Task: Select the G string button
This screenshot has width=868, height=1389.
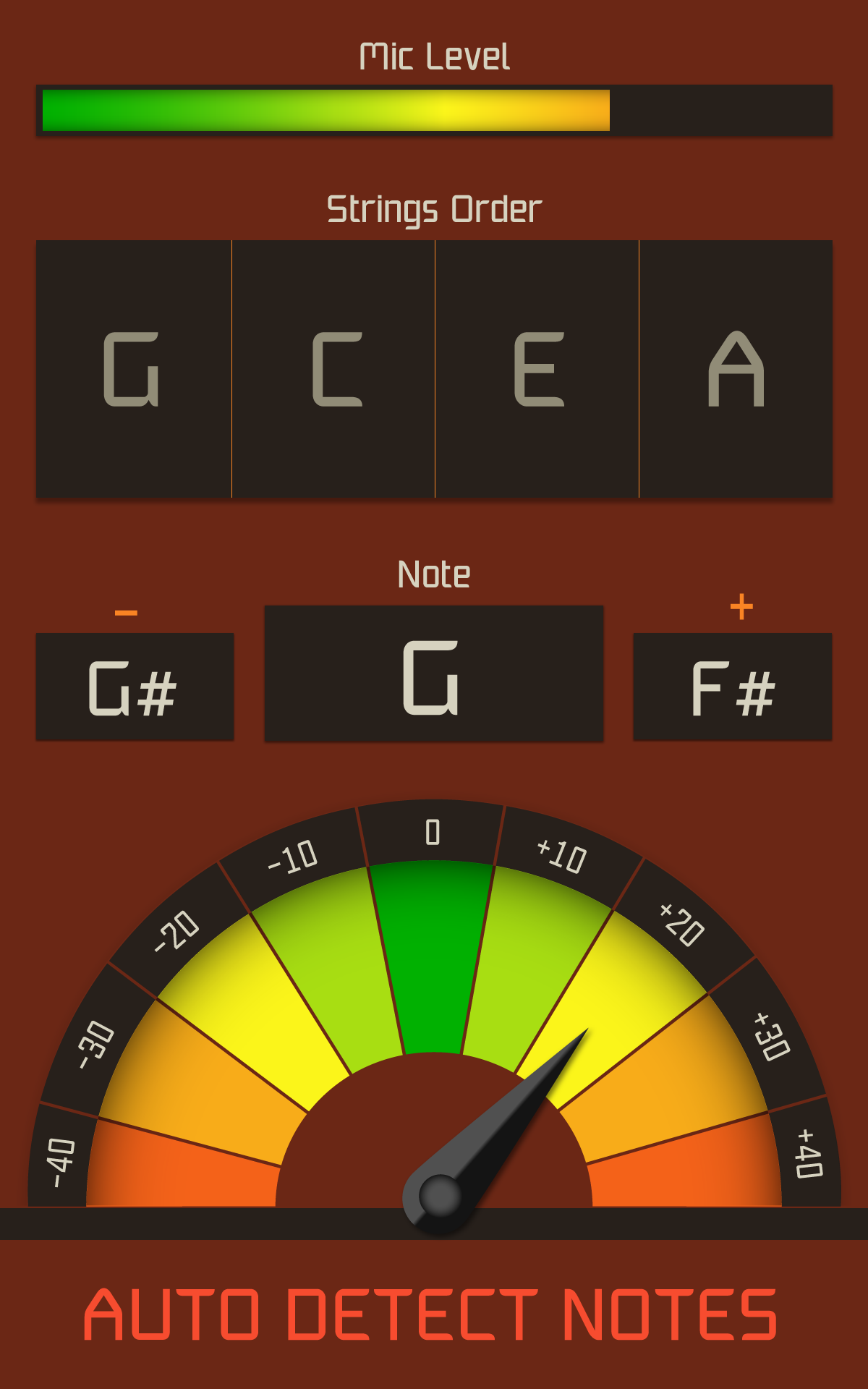Action: [134, 369]
